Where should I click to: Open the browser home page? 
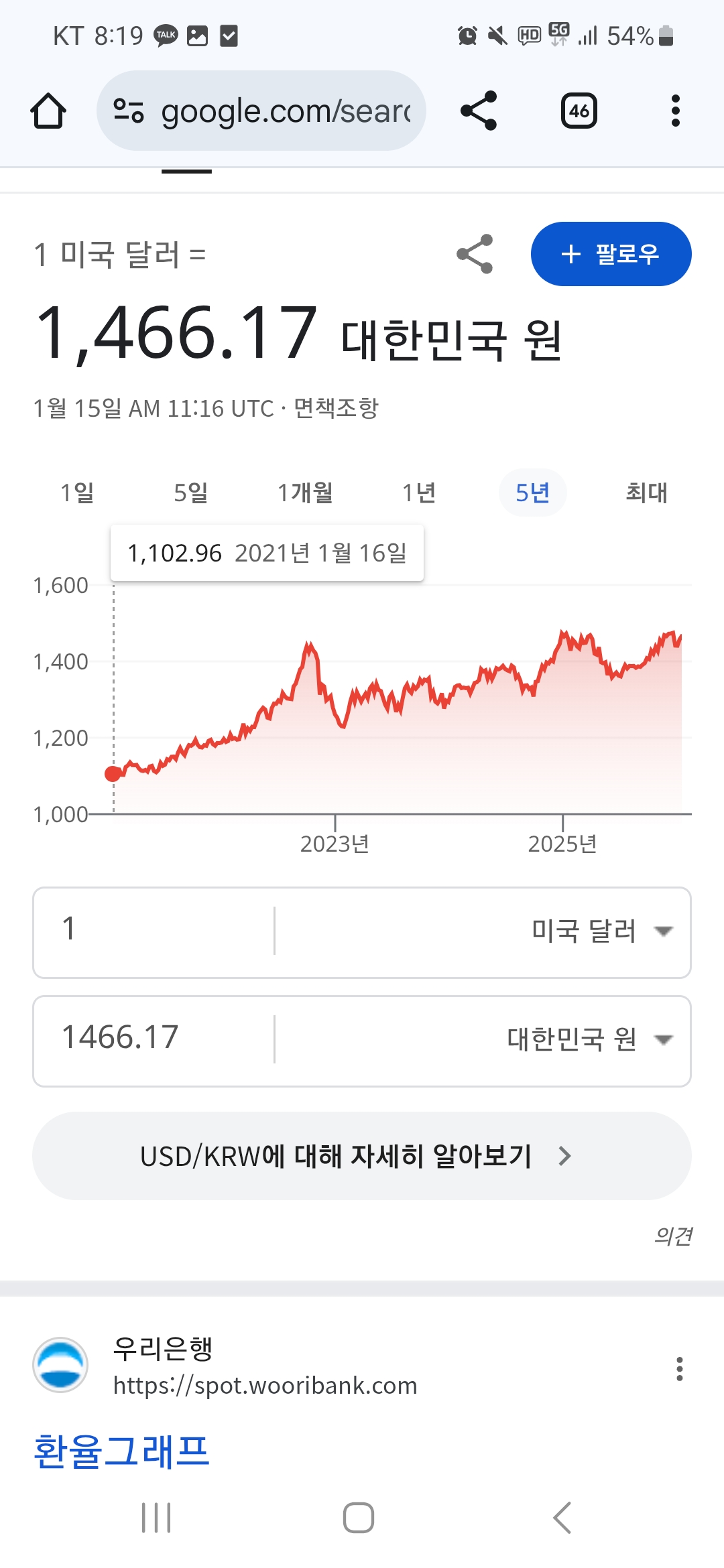[x=48, y=111]
